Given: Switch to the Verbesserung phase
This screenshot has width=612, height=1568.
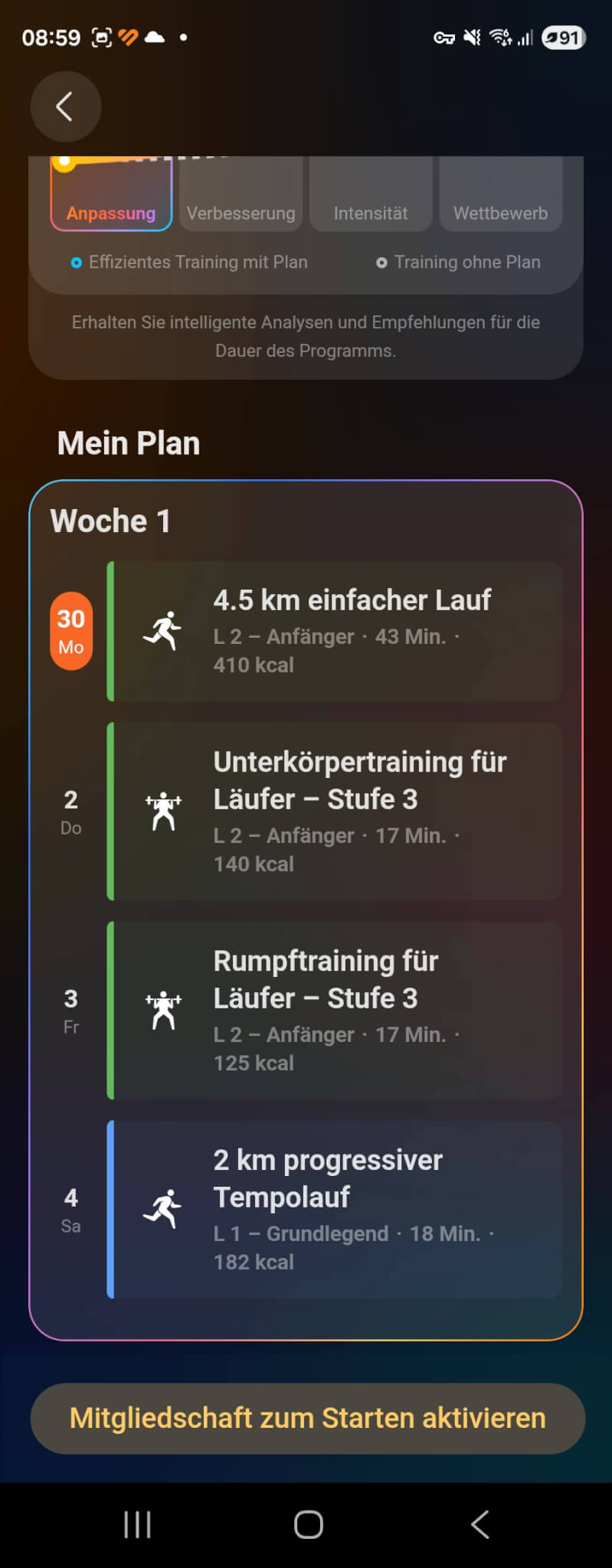Looking at the screenshot, I should click(x=241, y=201).
